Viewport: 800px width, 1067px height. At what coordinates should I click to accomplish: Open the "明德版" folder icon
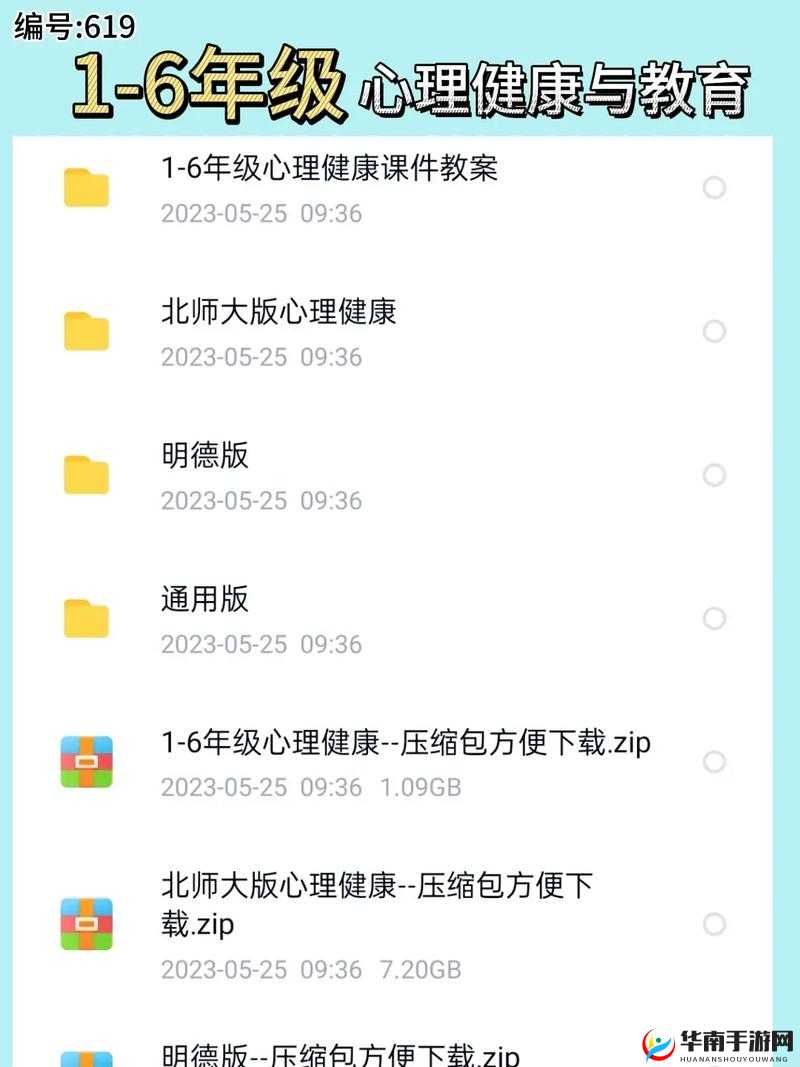86,477
